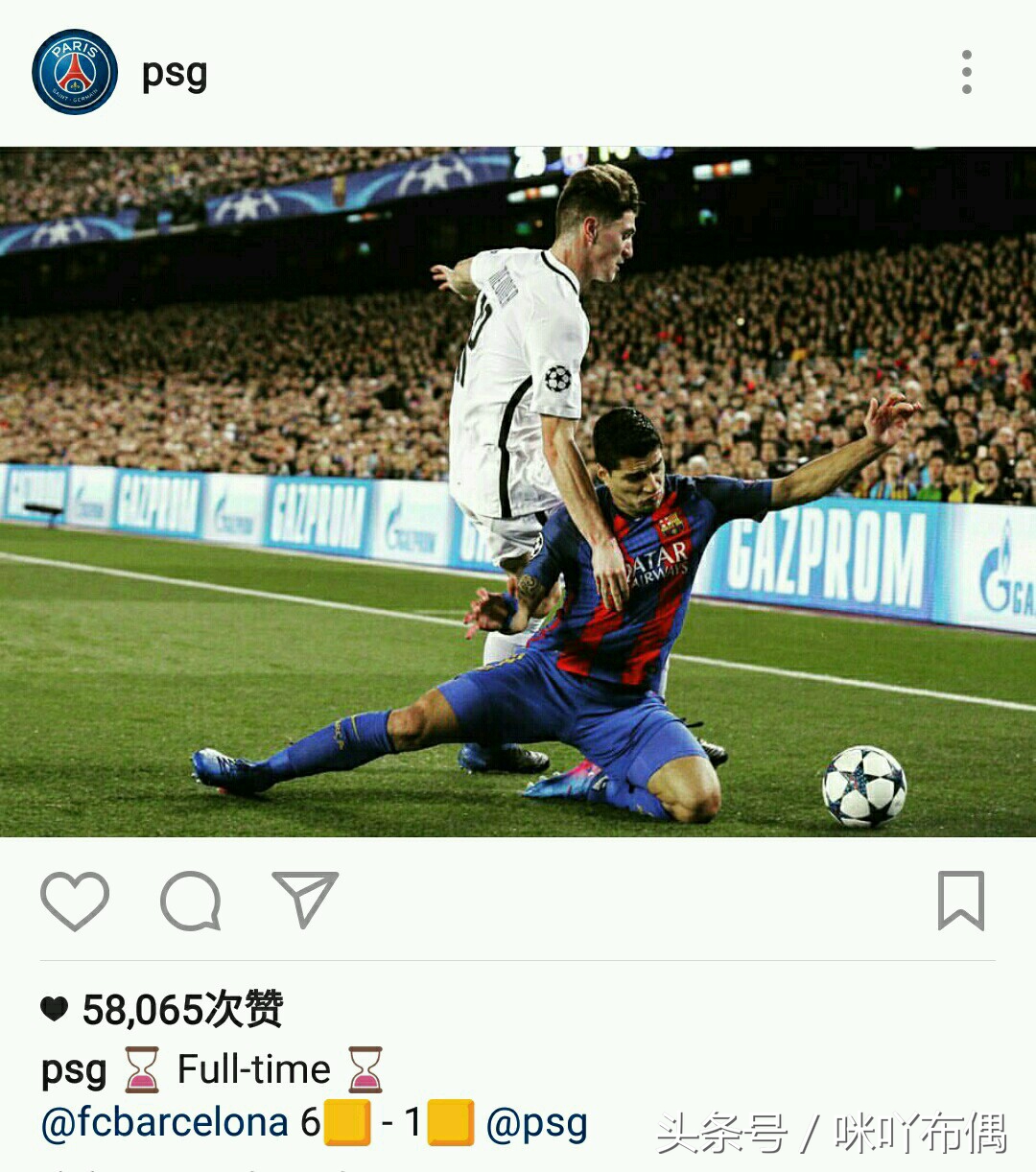
Task: View the list of 58,065 likes
Action: (x=181, y=1009)
